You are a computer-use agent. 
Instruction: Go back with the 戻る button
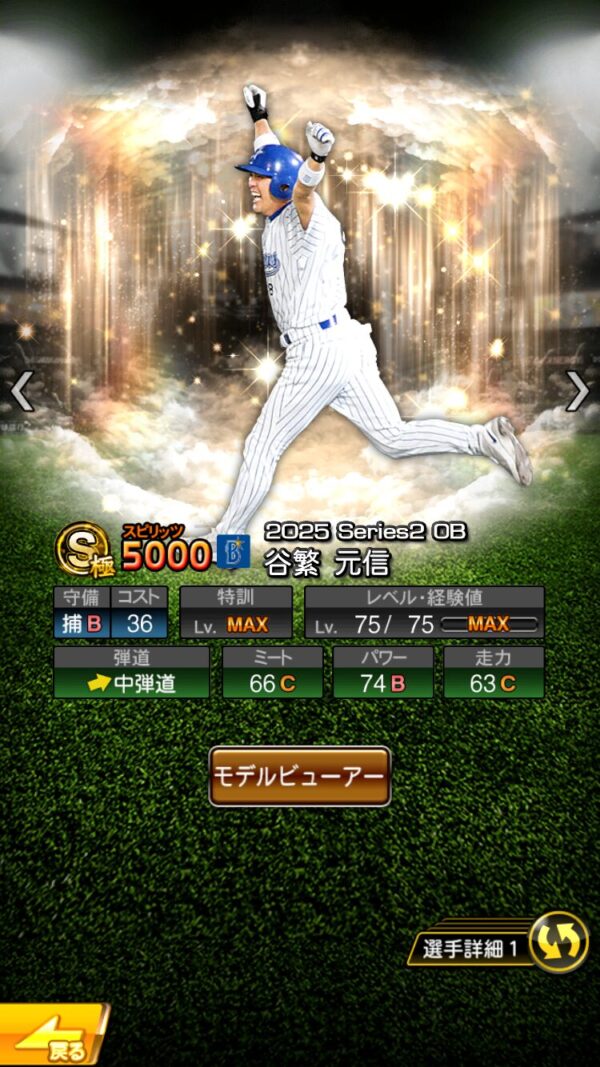[52, 1039]
